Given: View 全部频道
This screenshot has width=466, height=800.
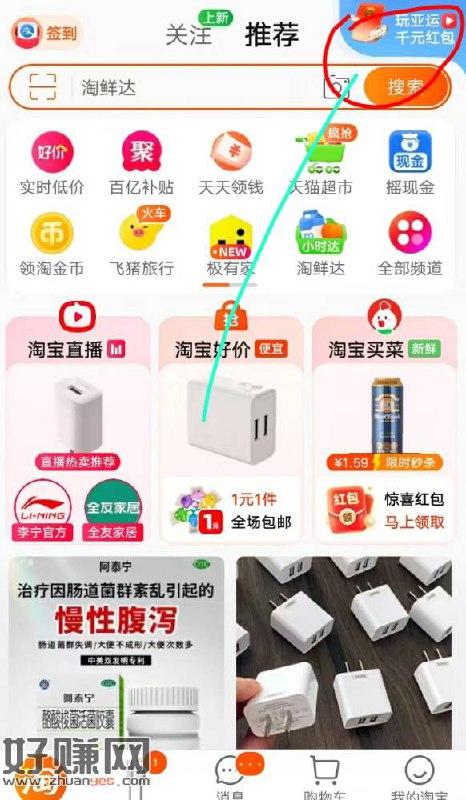Looking at the screenshot, I should pyautogui.click(x=410, y=244).
